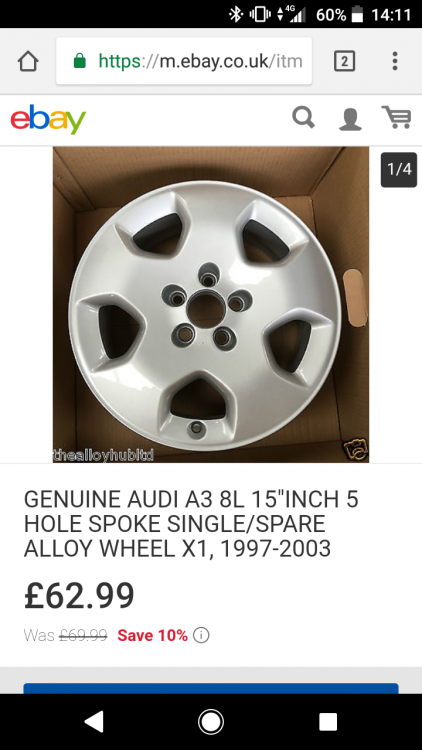The image size is (422, 750).
Task: Open eBay search
Action: 304,118
